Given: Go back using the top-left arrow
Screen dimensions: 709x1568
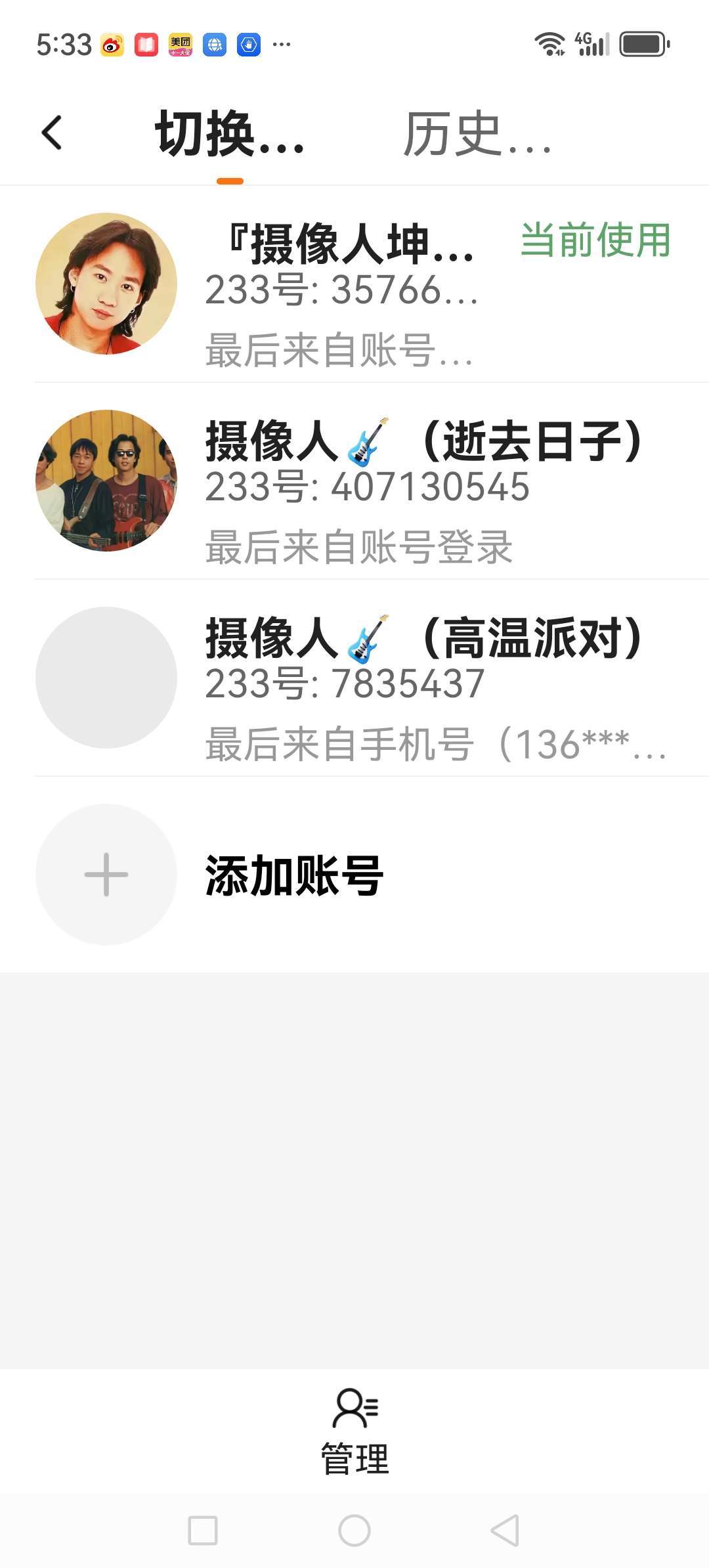Looking at the screenshot, I should [53, 133].
